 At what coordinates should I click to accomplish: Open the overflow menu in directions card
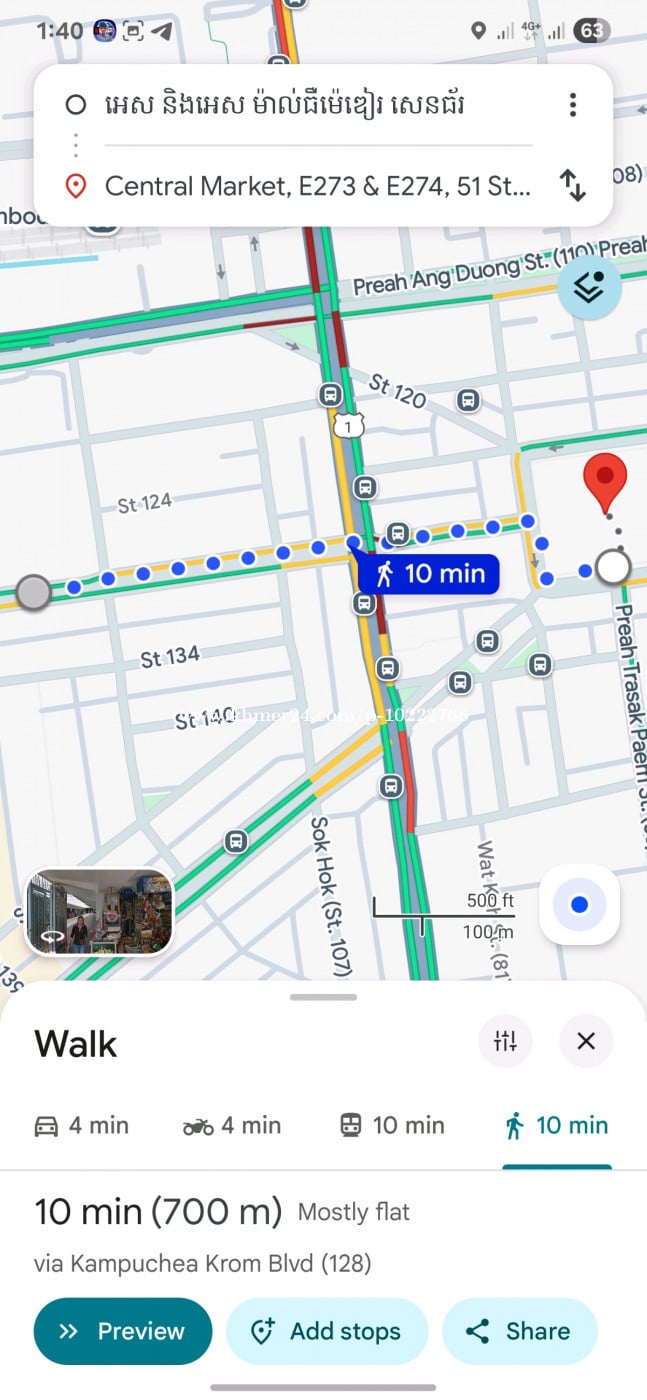point(572,105)
